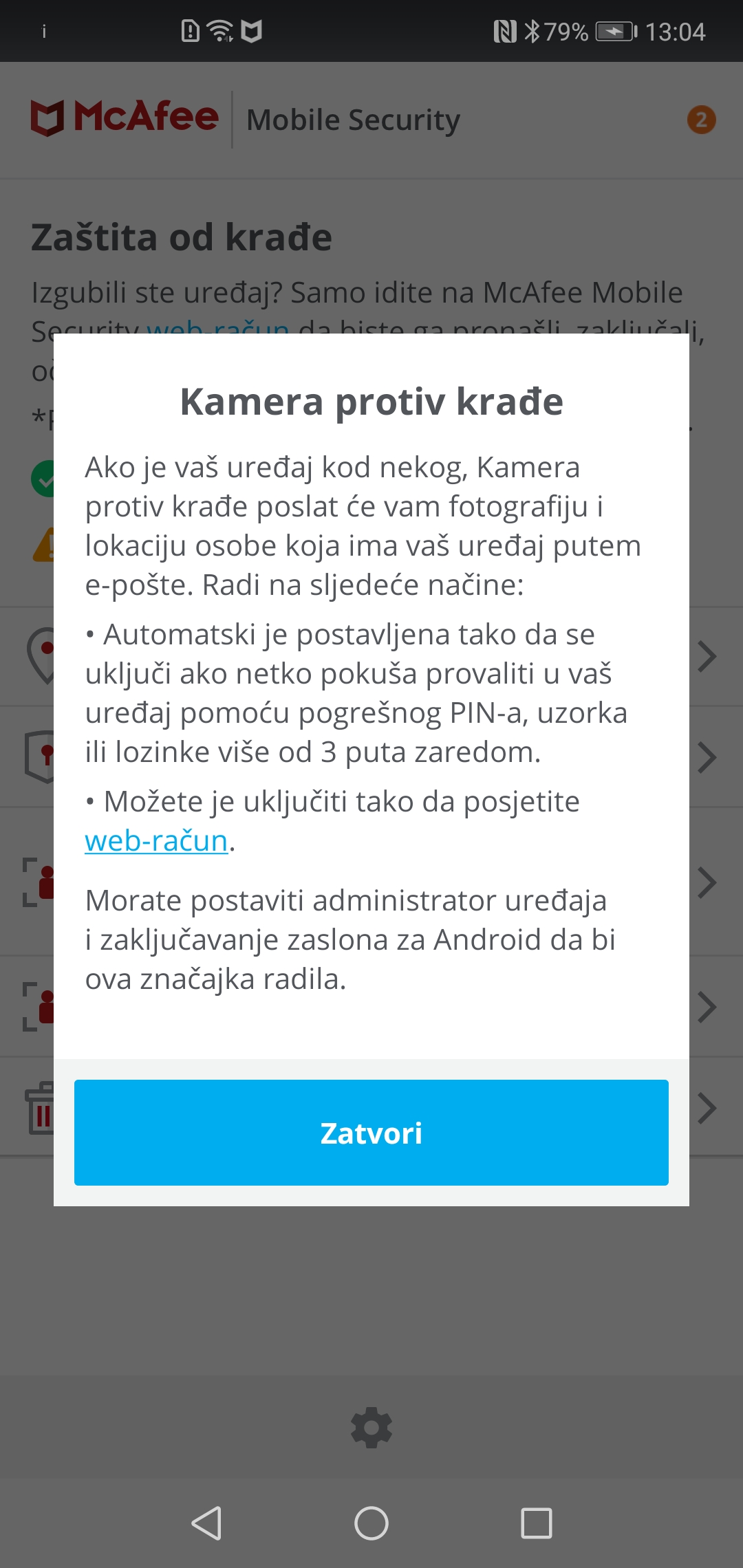
Task: Select the Zaštita od krađe heading
Action: [181, 236]
